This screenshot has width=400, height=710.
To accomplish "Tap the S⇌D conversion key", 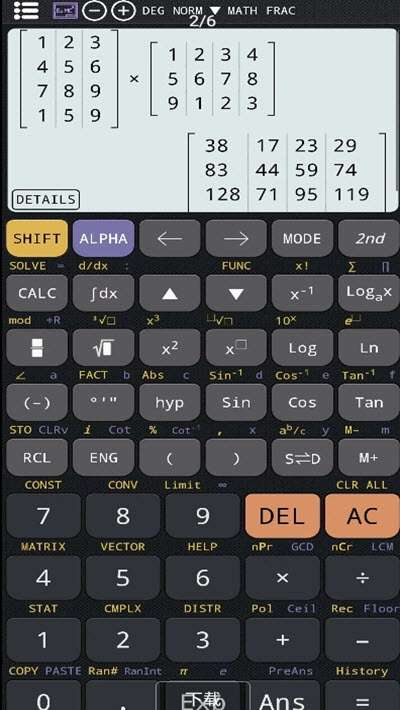I will (302, 458).
